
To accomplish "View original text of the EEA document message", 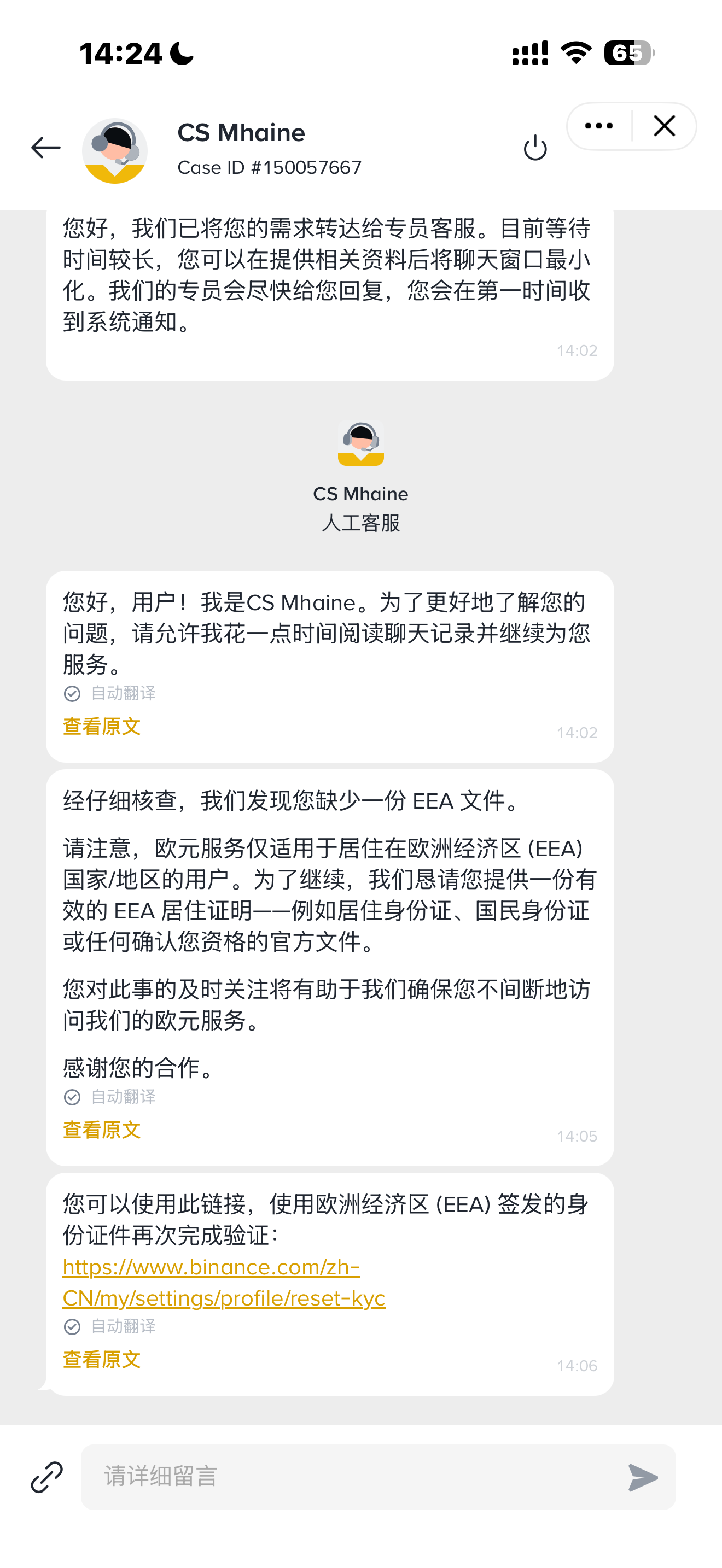I will point(102,1130).
